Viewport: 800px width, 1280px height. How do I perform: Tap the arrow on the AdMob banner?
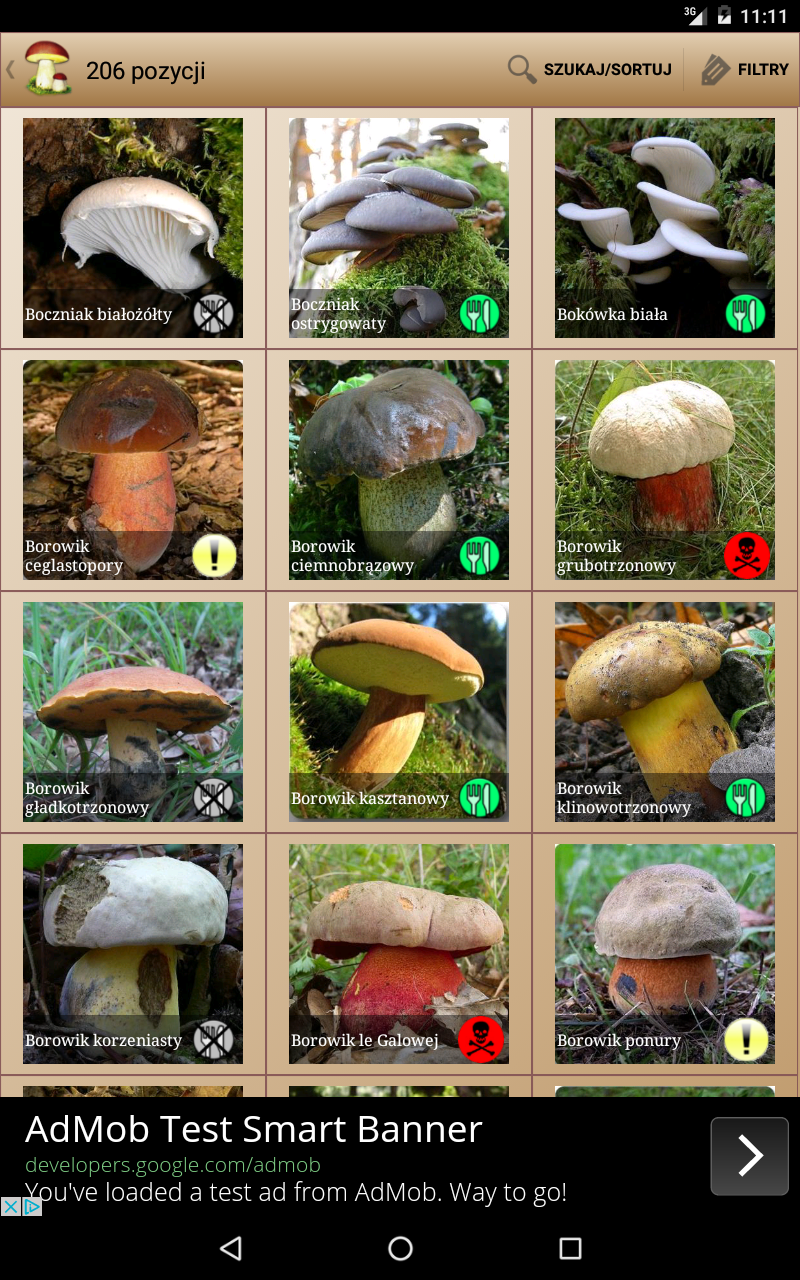point(750,1156)
